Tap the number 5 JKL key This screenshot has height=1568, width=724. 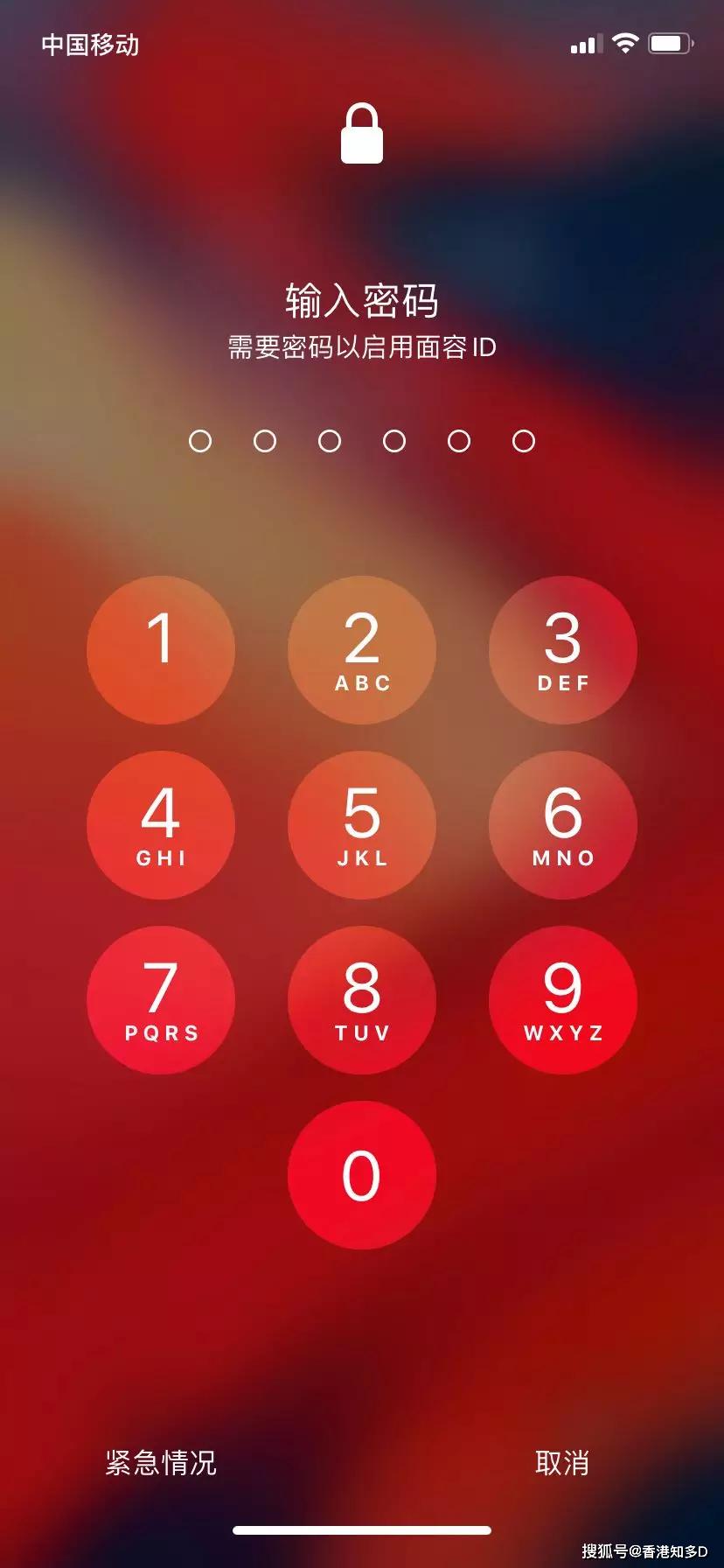[x=362, y=826]
